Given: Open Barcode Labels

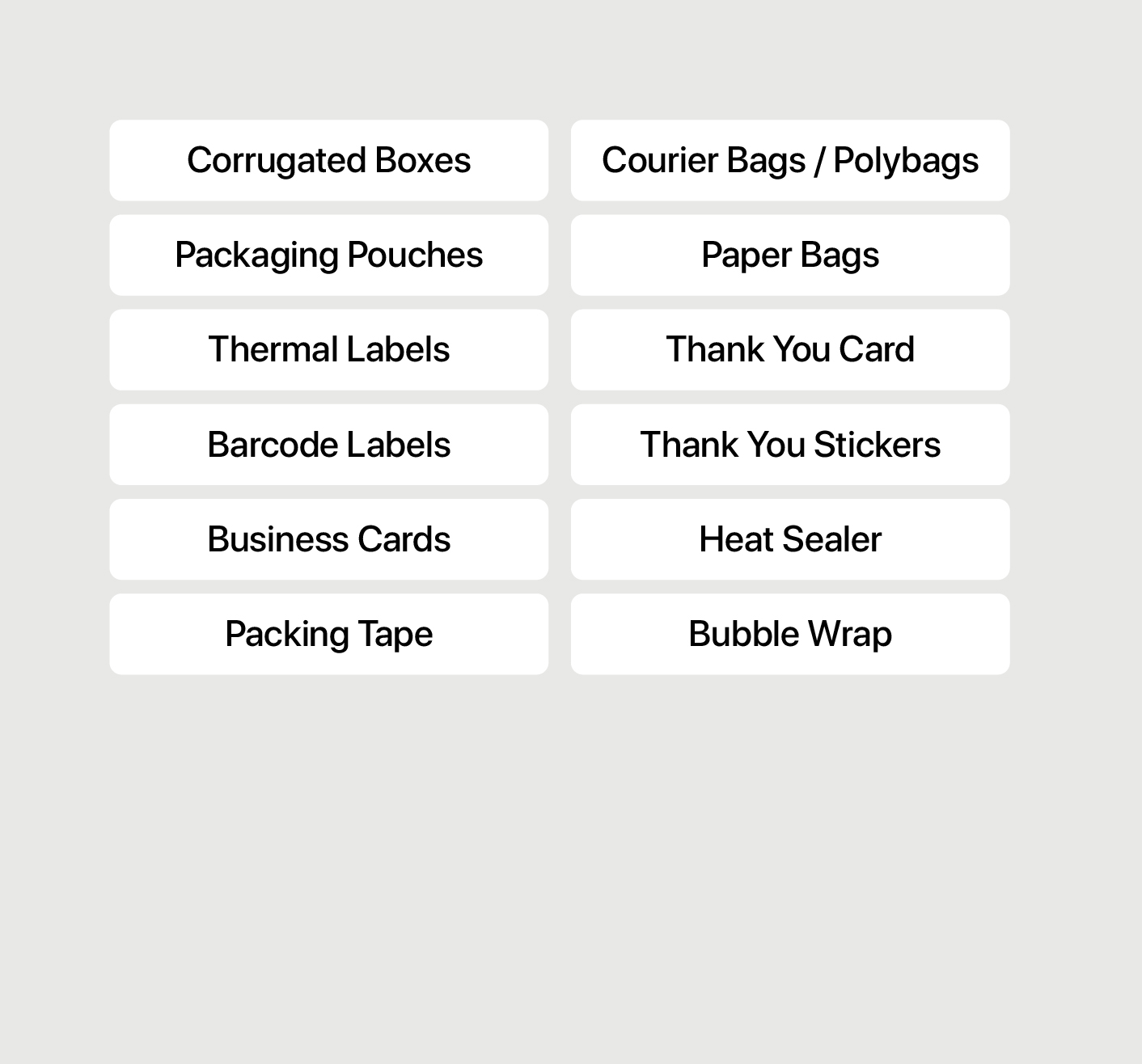Looking at the screenshot, I should pyautogui.click(x=328, y=445).
